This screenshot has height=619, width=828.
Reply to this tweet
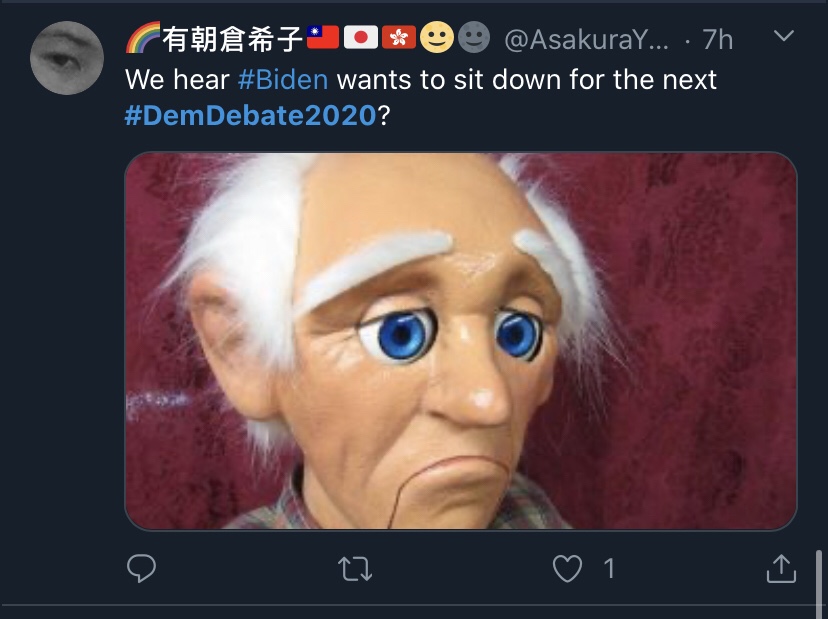coord(142,569)
